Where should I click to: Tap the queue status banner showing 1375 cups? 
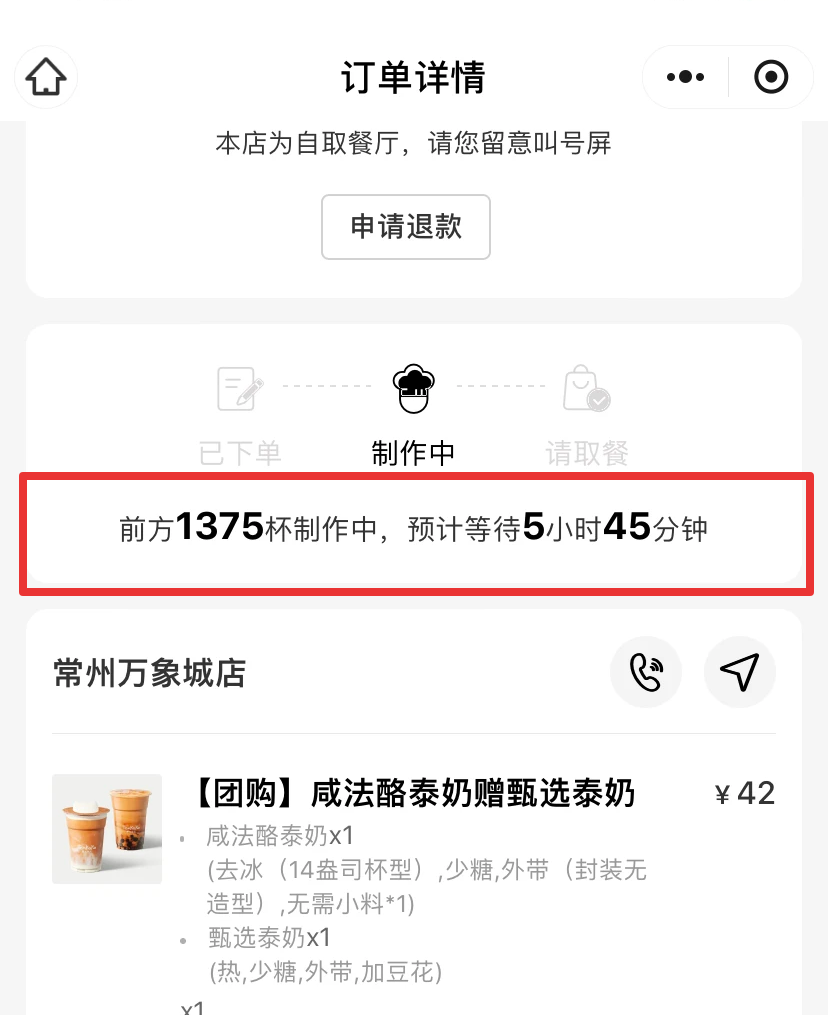414,530
